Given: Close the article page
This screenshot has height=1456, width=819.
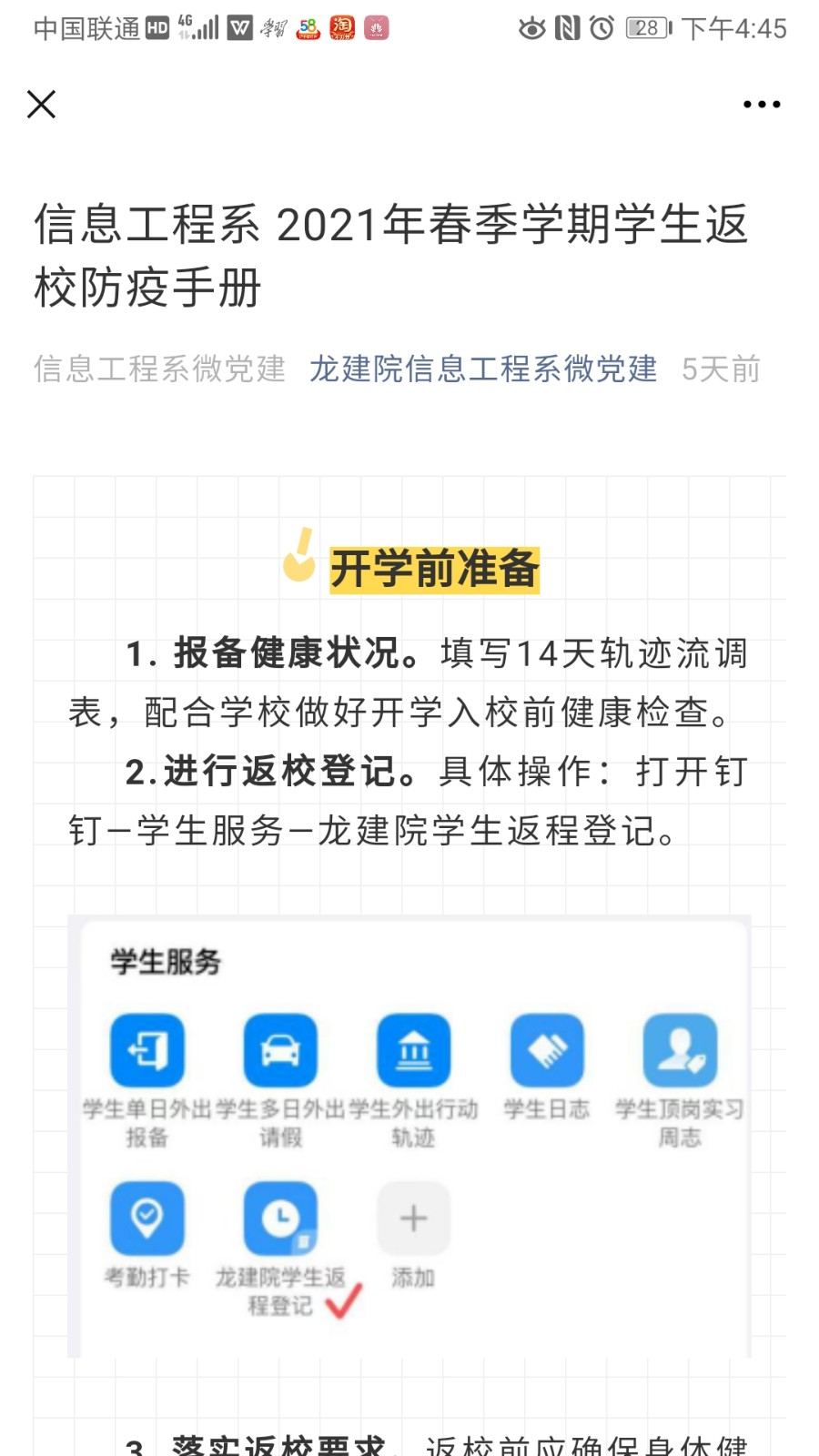Looking at the screenshot, I should click(x=42, y=105).
